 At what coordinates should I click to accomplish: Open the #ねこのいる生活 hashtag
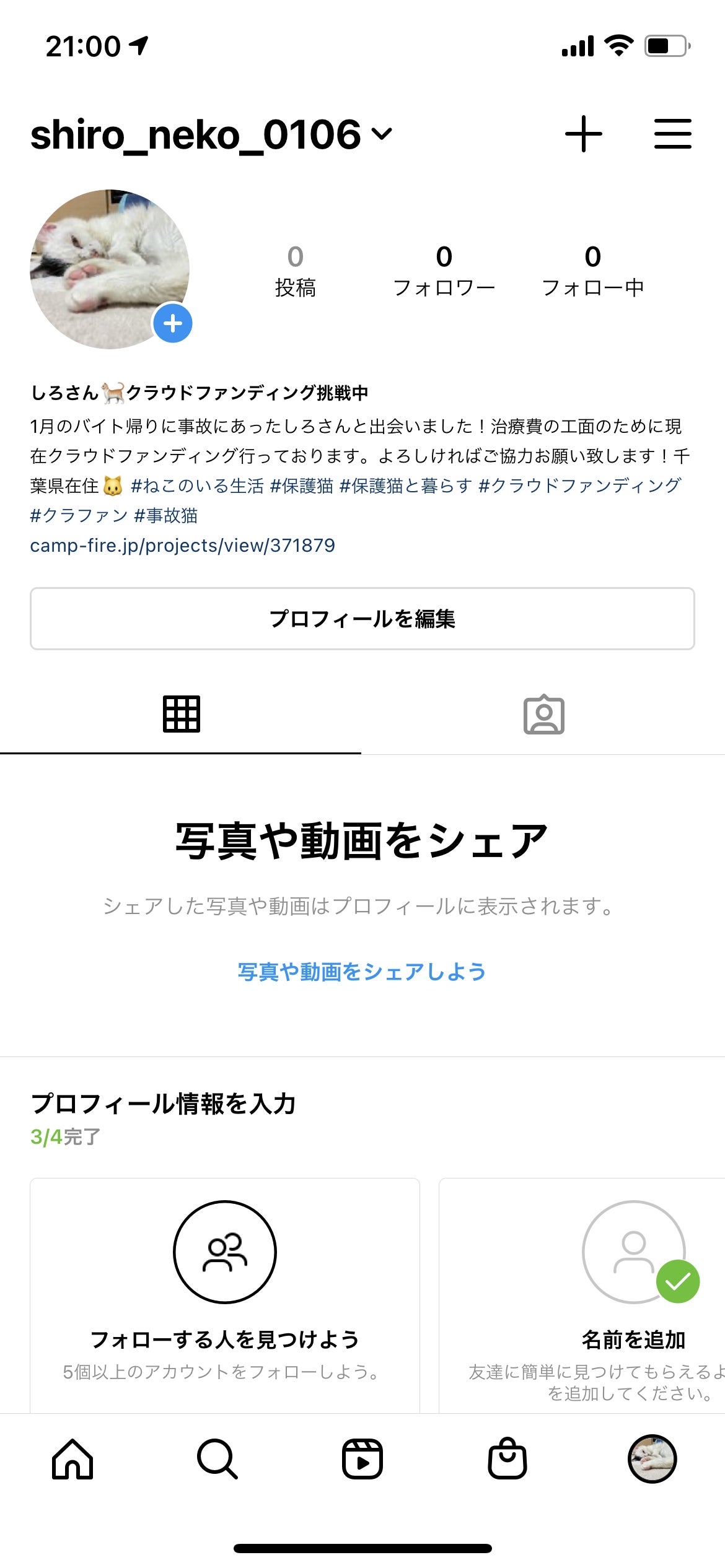[197, 486]
